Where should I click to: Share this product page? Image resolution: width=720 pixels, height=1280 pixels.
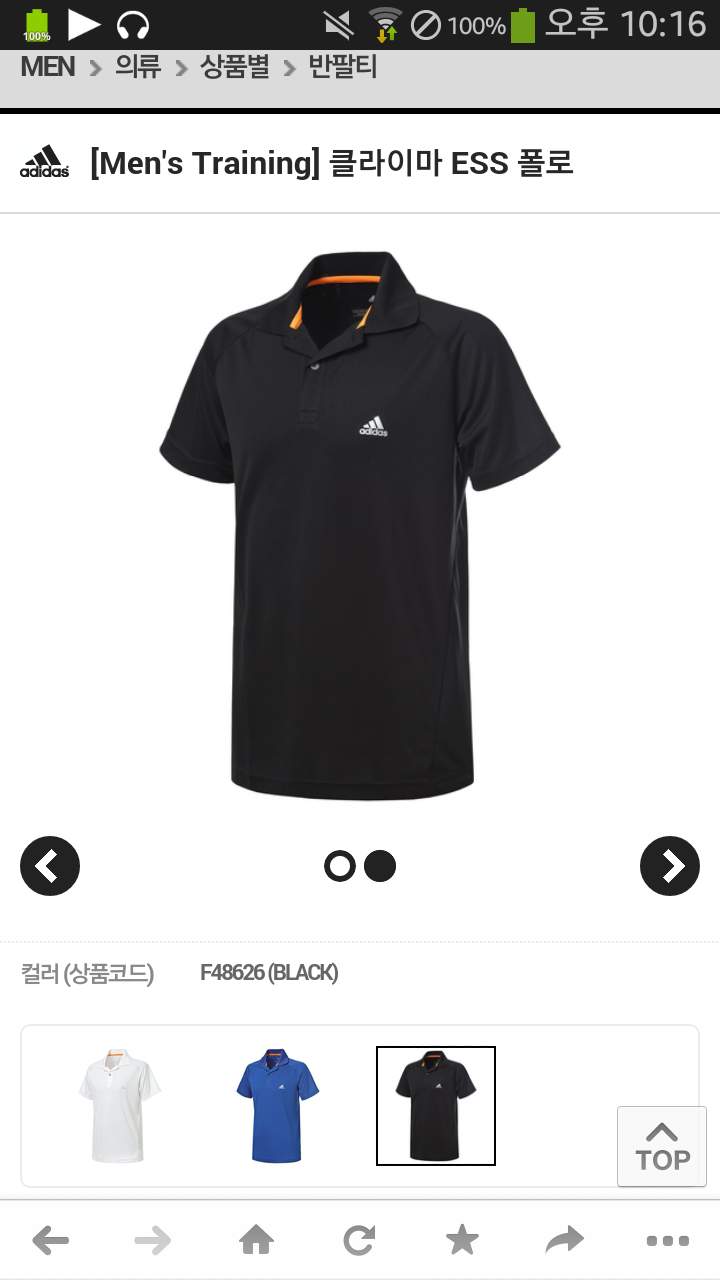point(565,1241)
